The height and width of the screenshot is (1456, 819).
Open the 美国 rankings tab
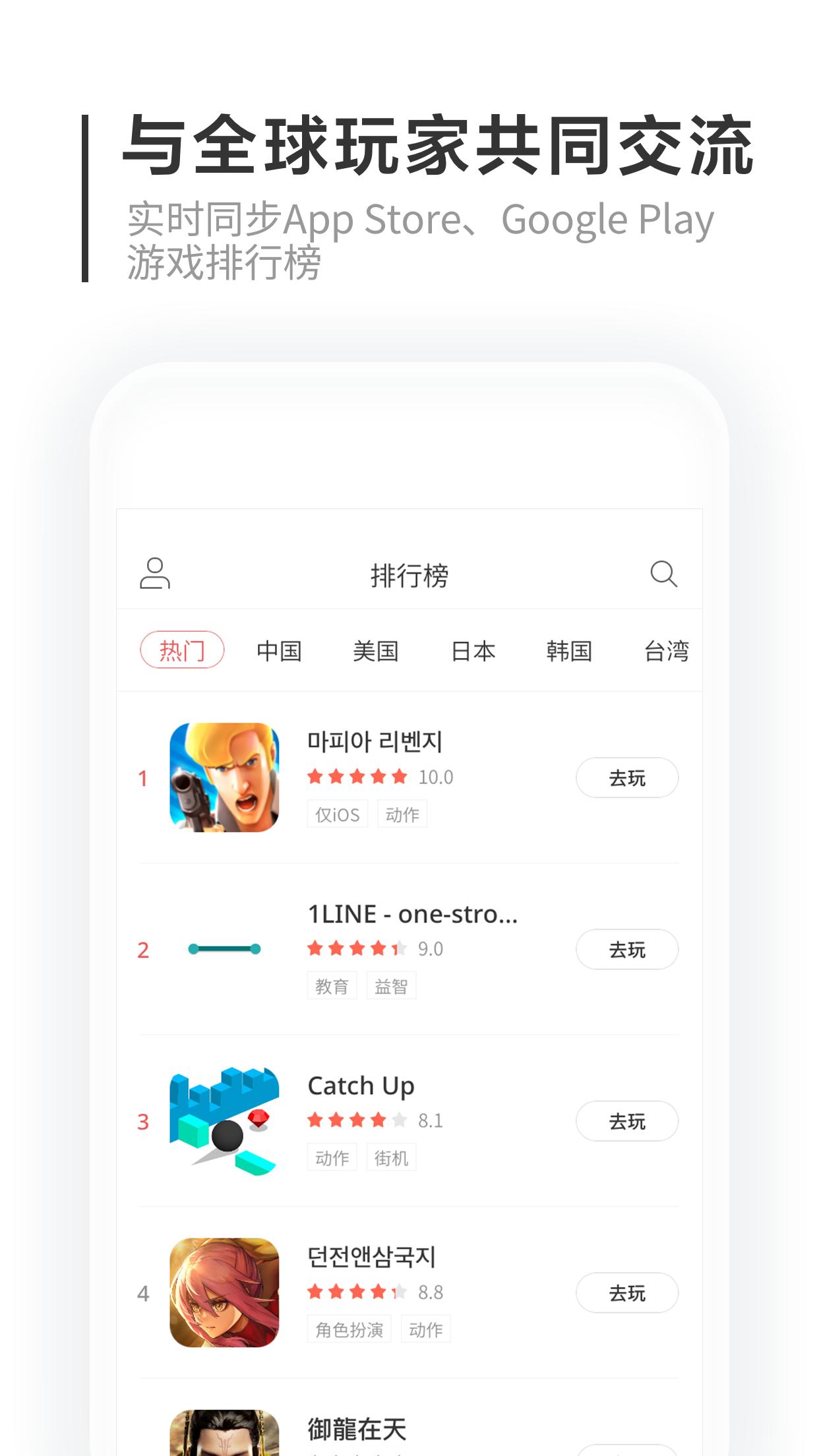[377, 652]
